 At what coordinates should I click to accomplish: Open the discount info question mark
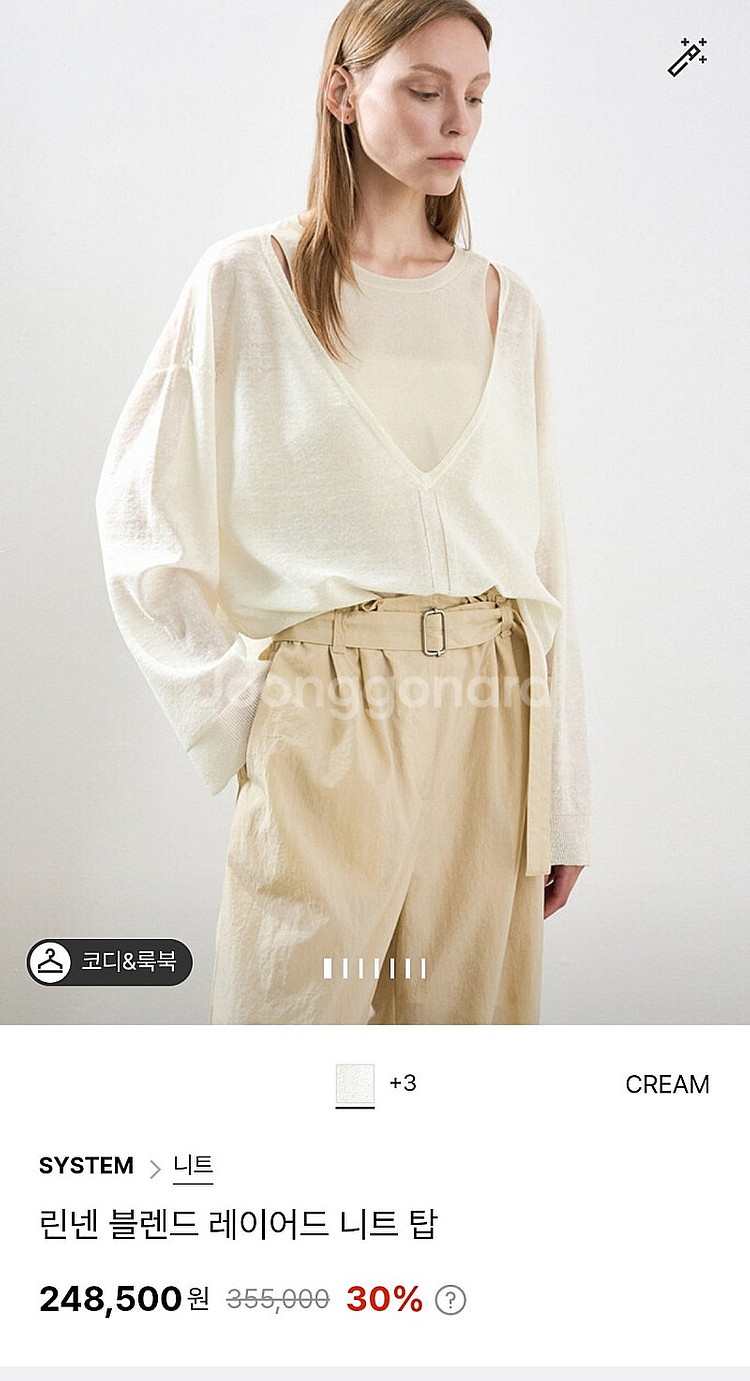coord(451,1300)
